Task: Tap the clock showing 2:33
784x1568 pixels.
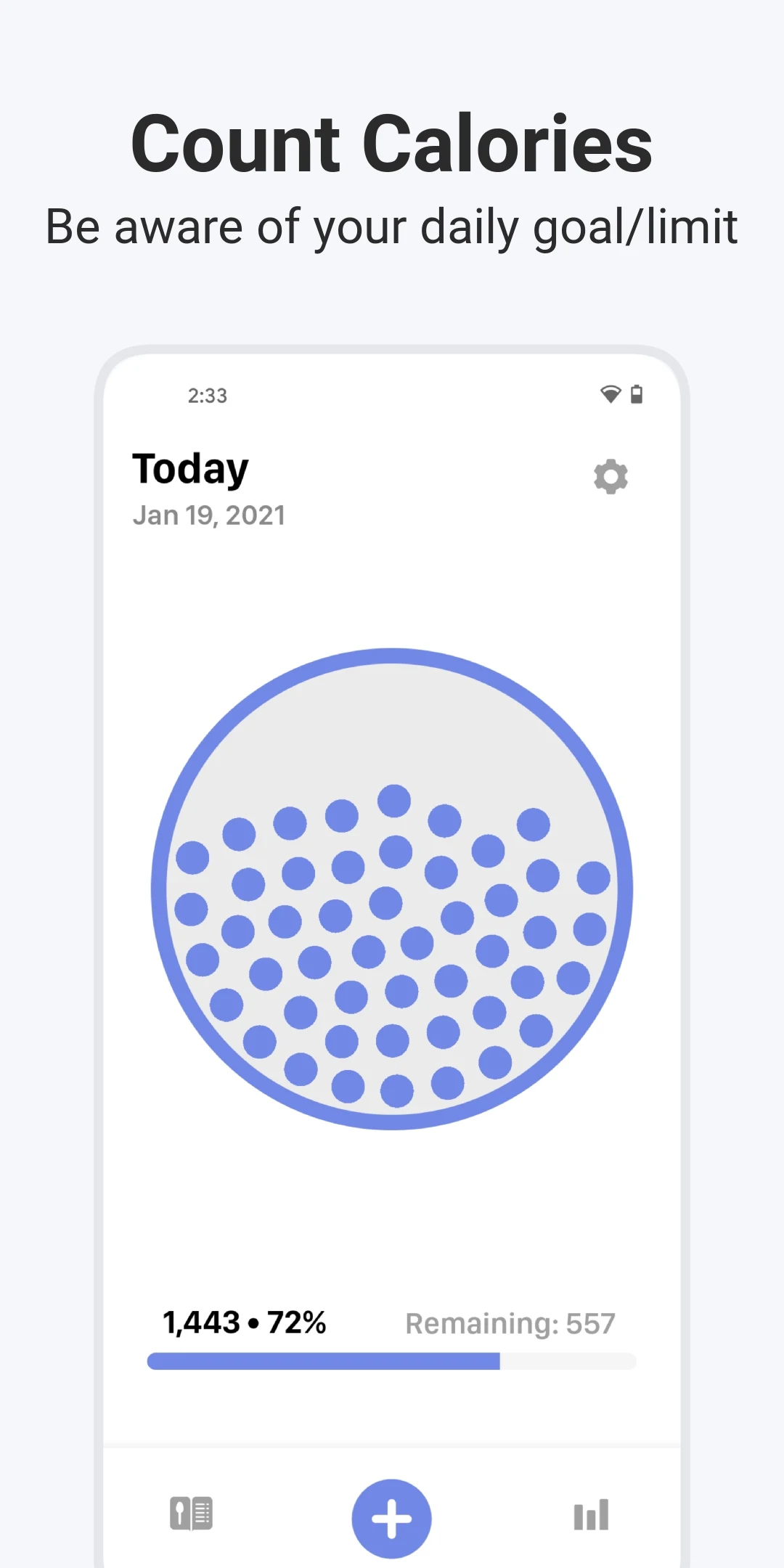Action: pyautogui.click(x=205, y=396)
